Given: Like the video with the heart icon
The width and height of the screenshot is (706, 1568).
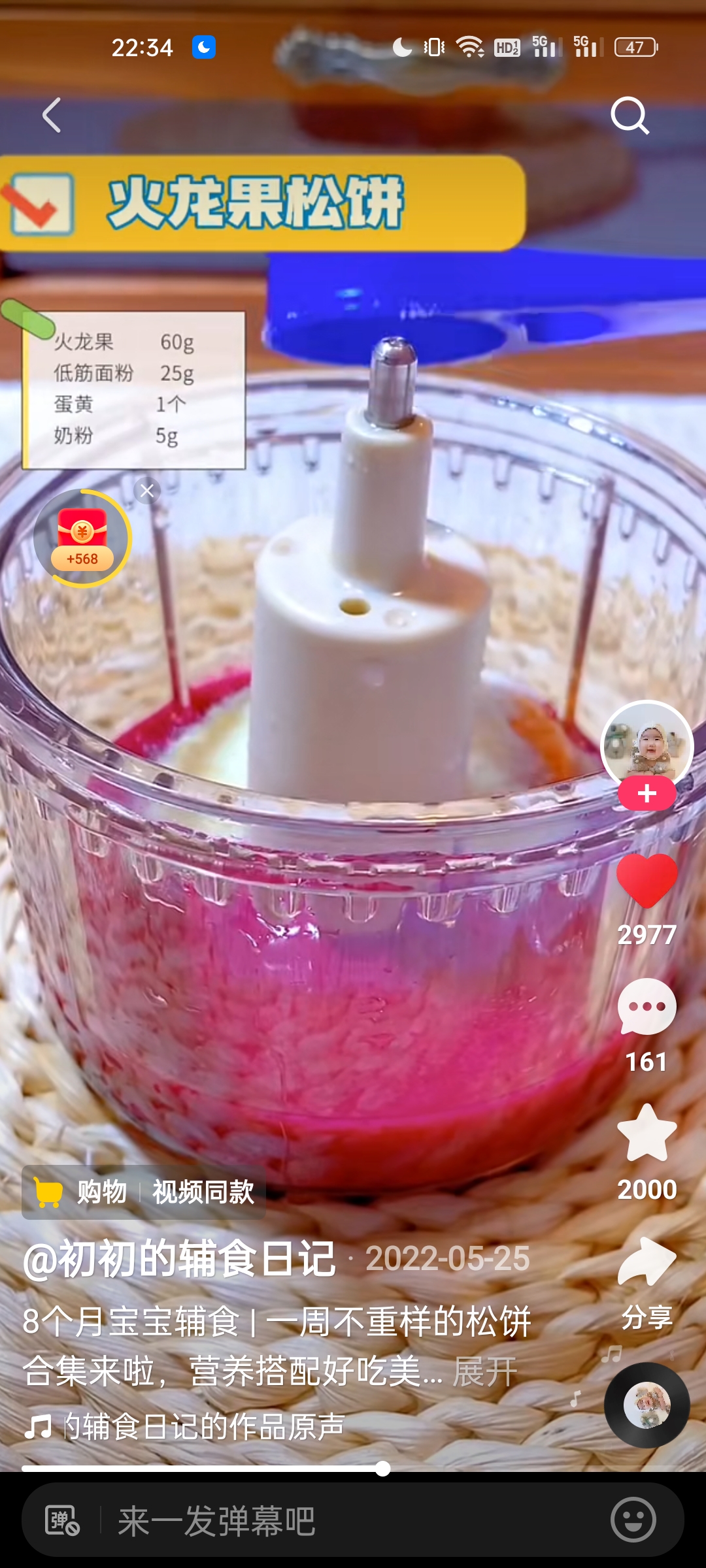Looking at the screenshot, I should click(647, 881).
